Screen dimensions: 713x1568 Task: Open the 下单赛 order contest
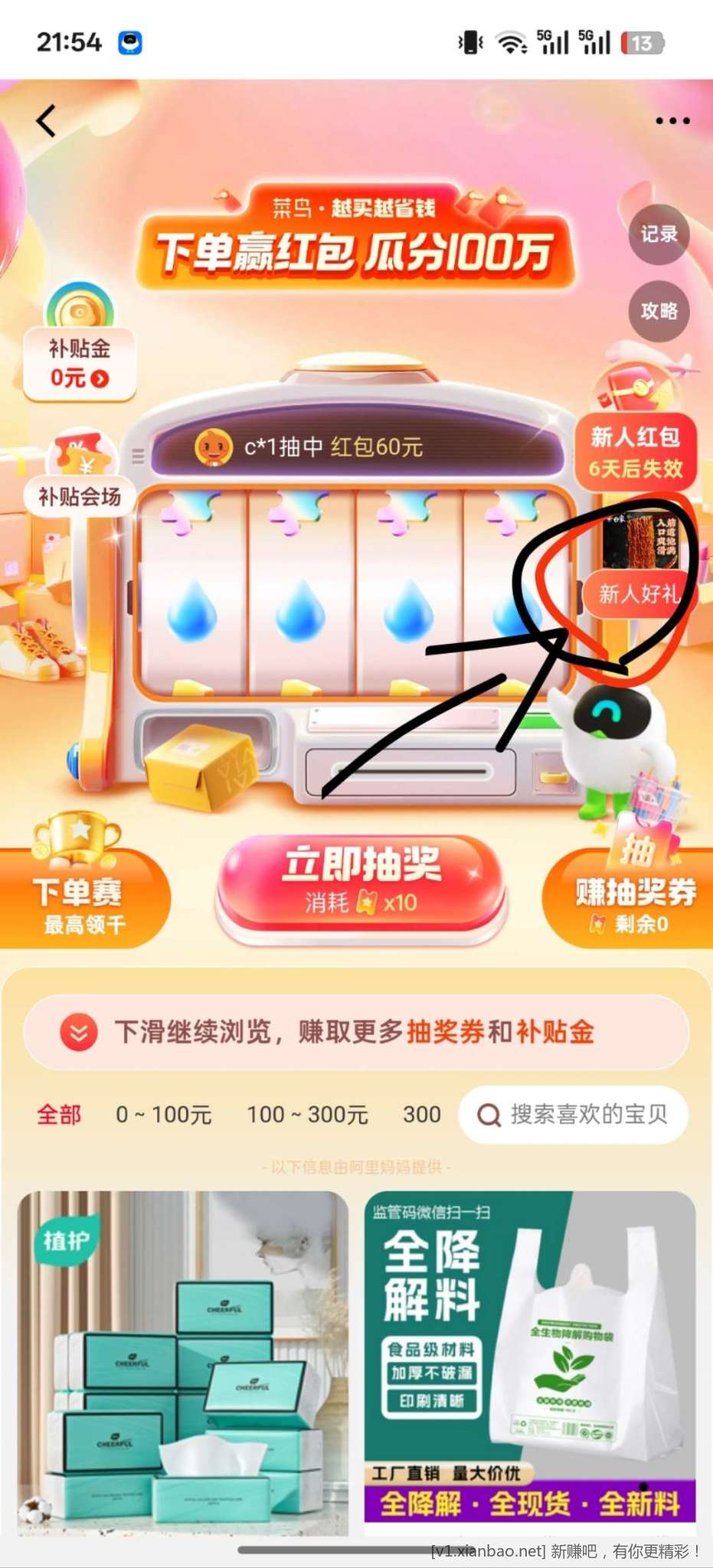pos(80,903)
